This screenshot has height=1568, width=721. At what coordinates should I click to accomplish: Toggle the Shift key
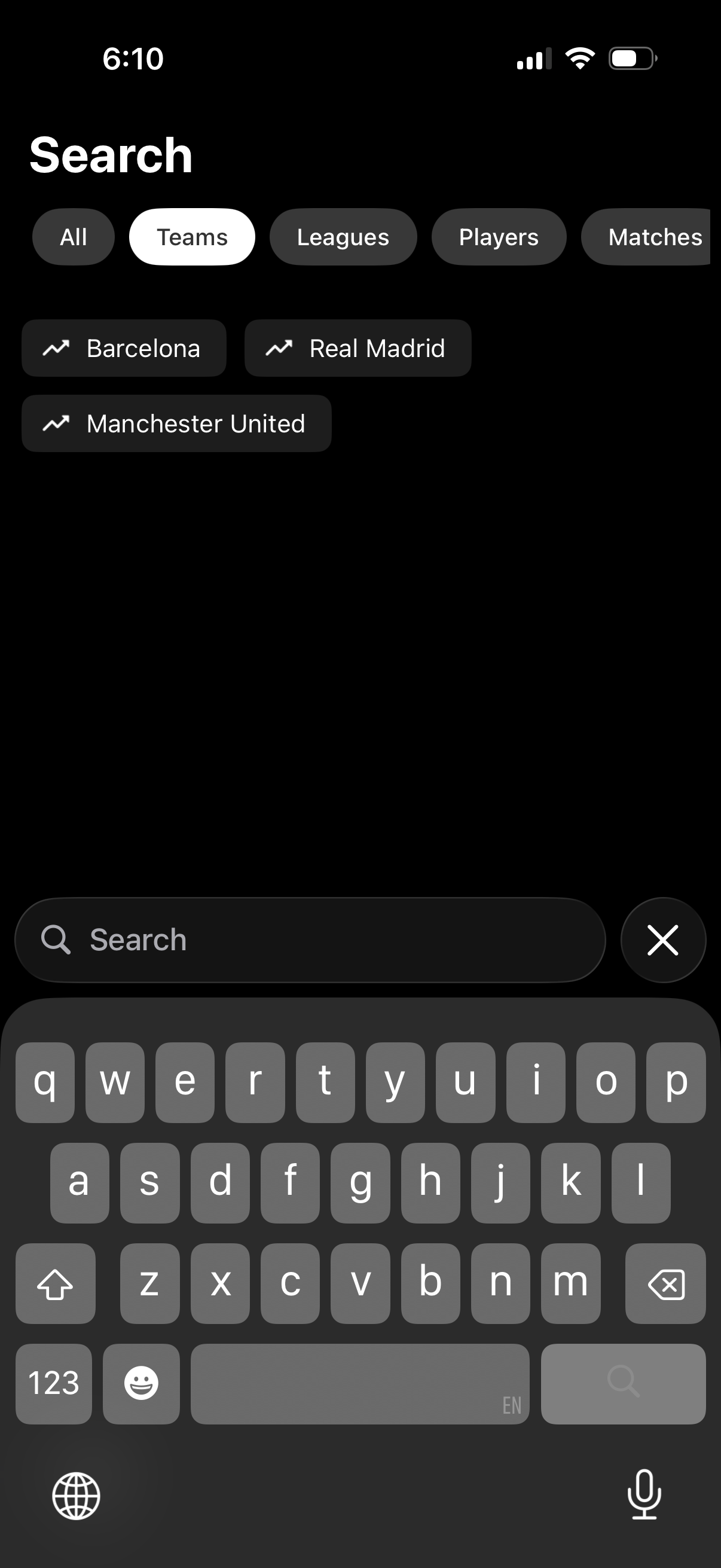pyautogui.click(x=56, y=1285)
